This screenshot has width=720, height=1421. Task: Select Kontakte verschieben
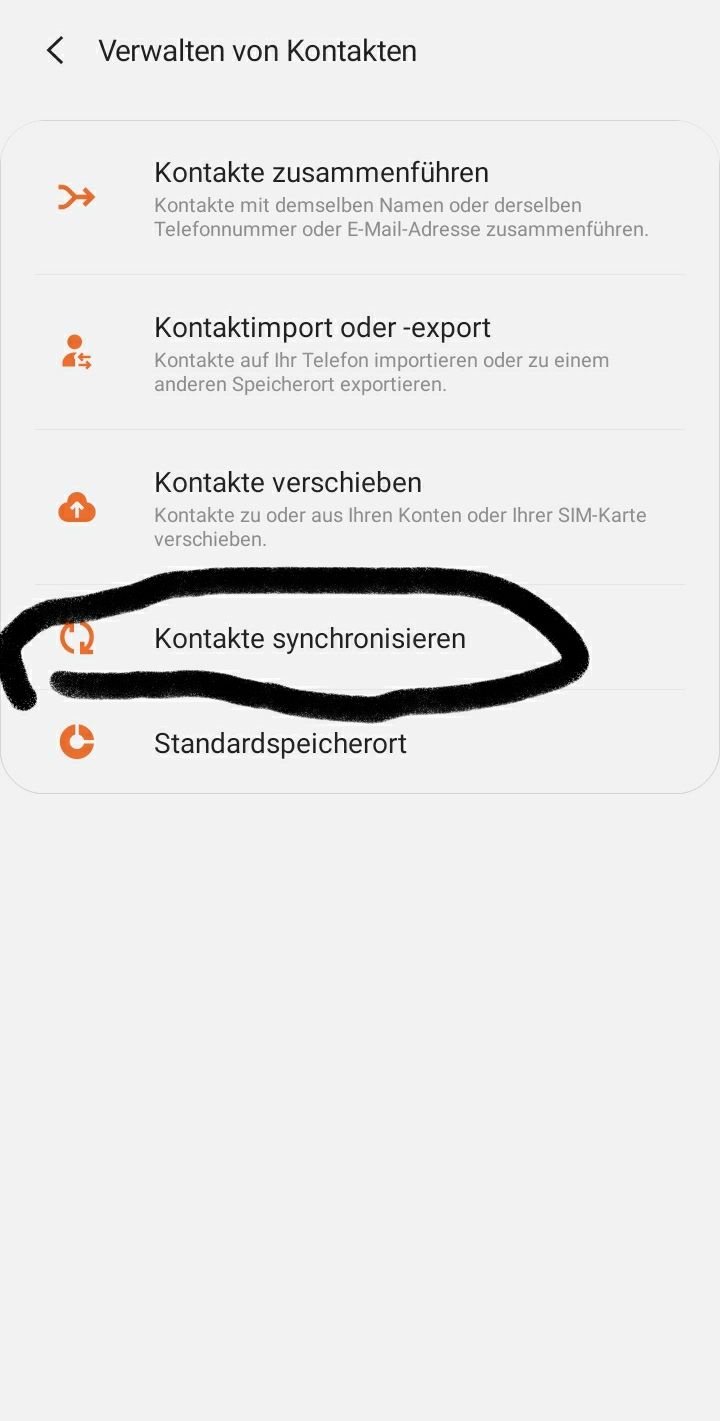(x=360, y=508)
